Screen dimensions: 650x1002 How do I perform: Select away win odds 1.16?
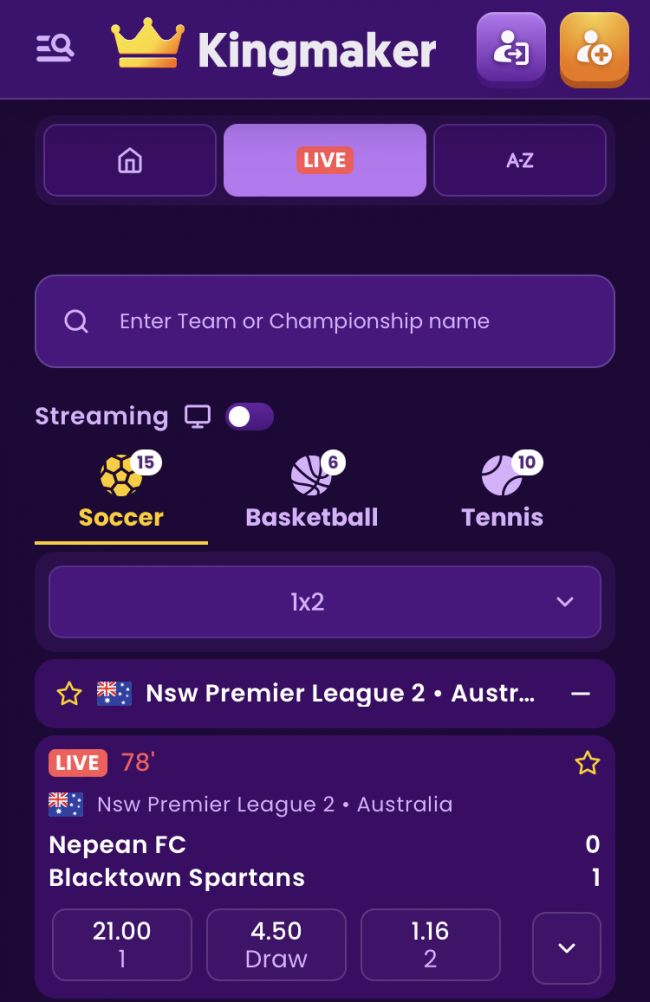pos(430,945)
